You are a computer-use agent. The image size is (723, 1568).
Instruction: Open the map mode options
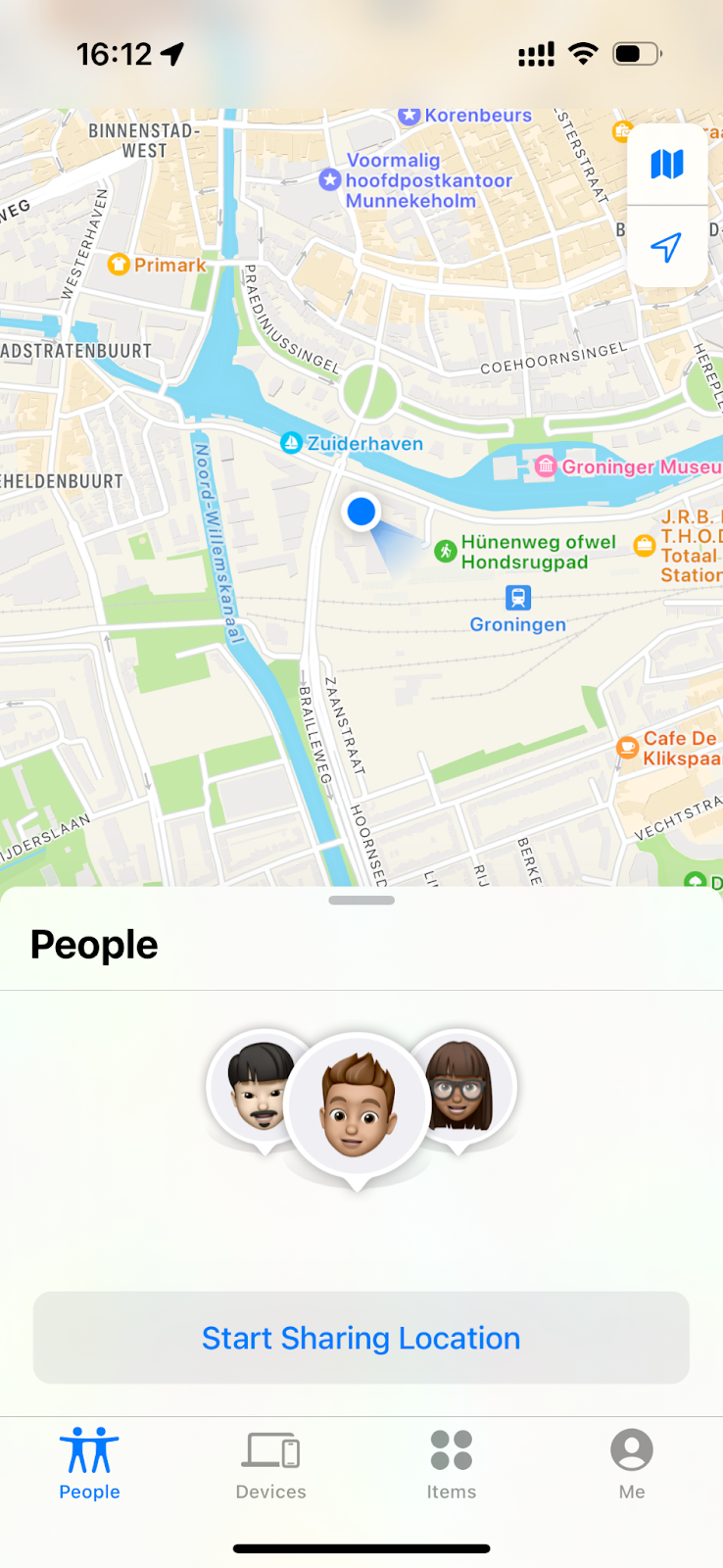666,164
